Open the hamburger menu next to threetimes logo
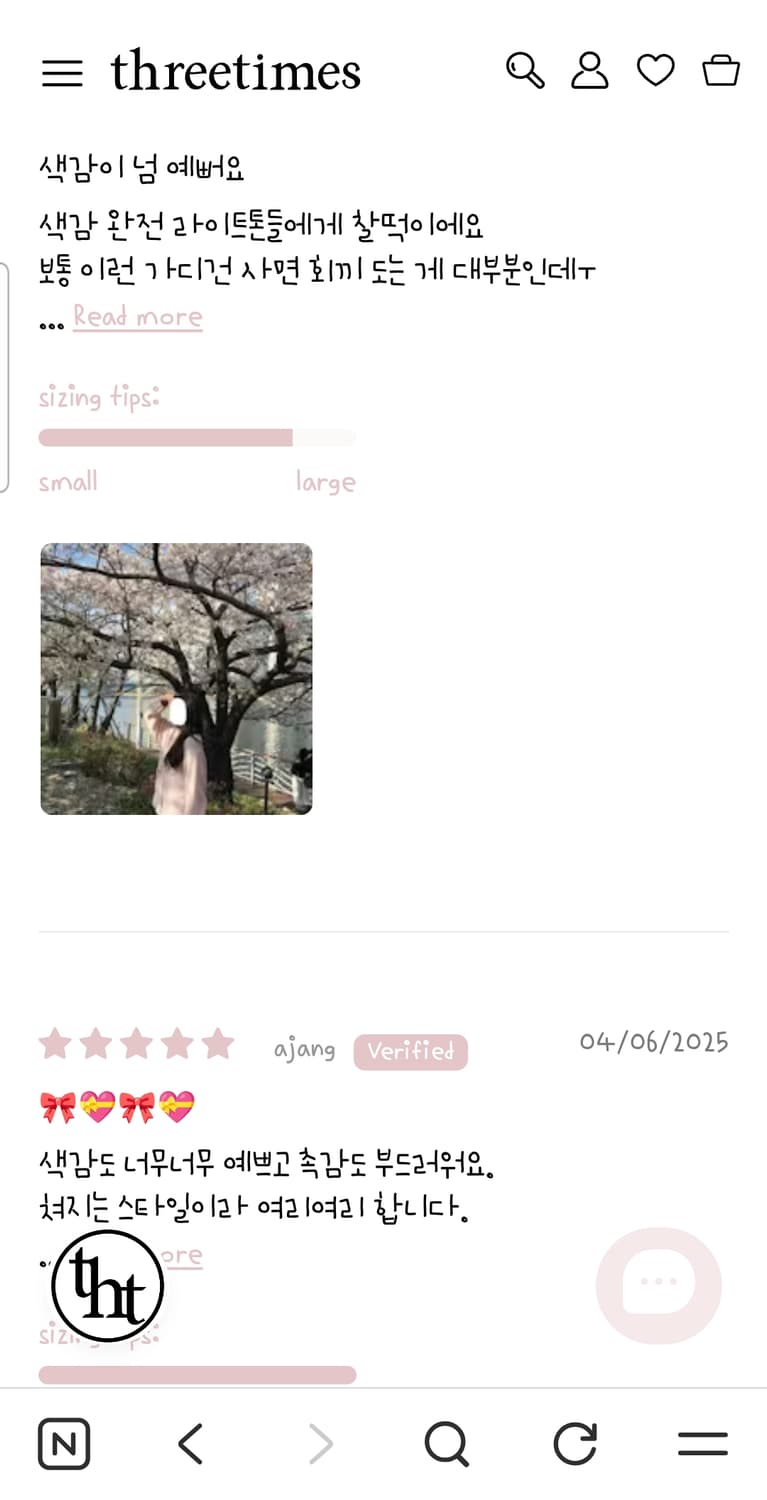Viewport: 767px width, 1500px height. point(63,71)
